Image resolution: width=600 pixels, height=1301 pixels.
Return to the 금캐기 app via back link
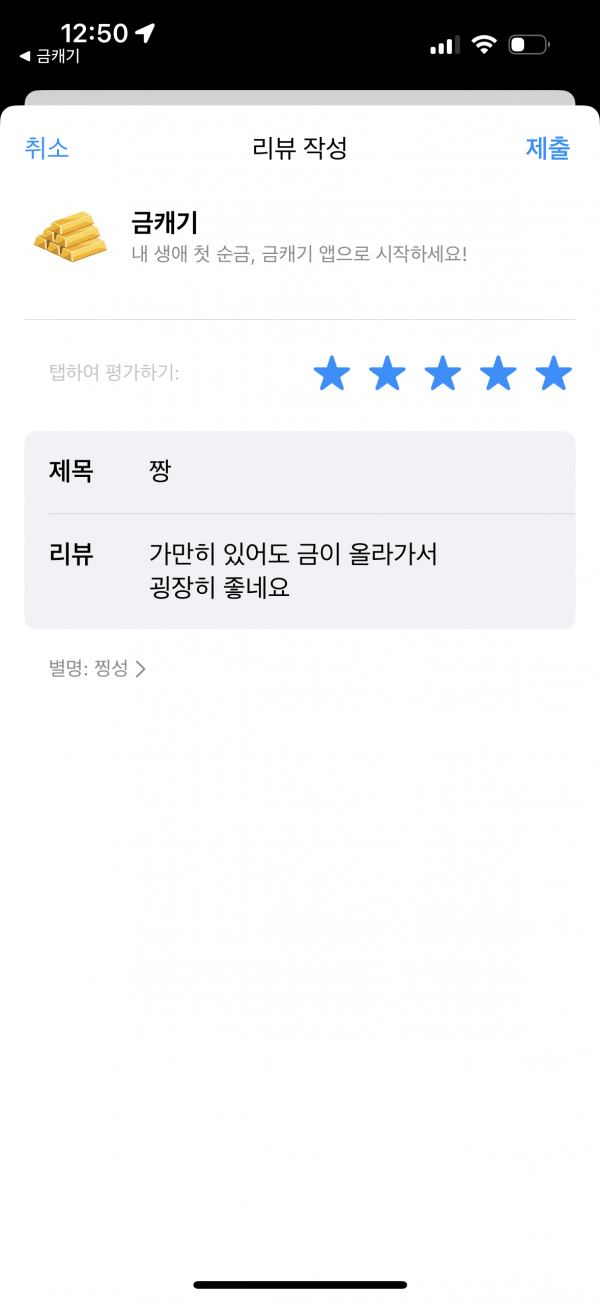pyautogui.click(x=50, y=56)
